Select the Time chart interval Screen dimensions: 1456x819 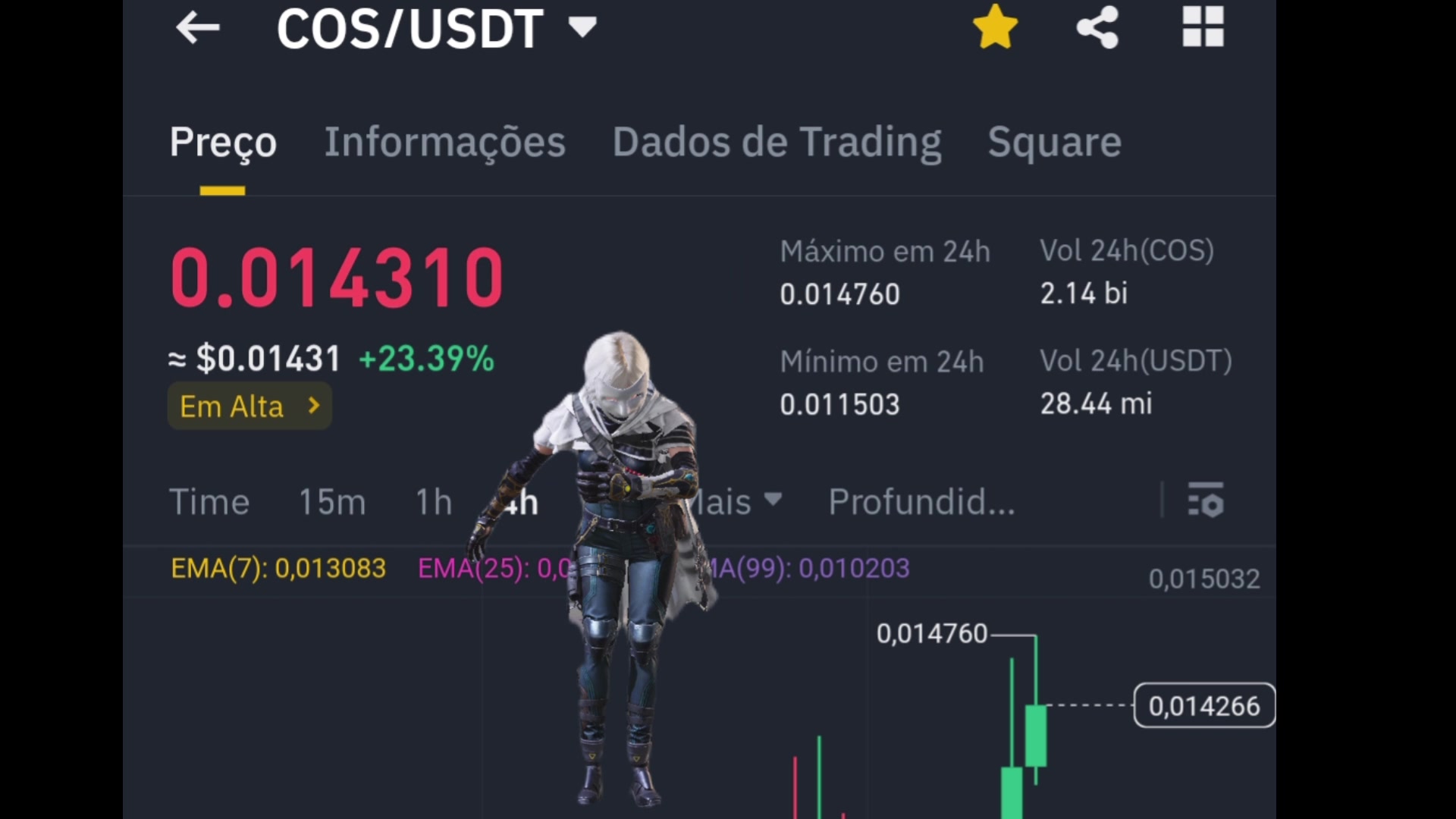coord(209,502)
